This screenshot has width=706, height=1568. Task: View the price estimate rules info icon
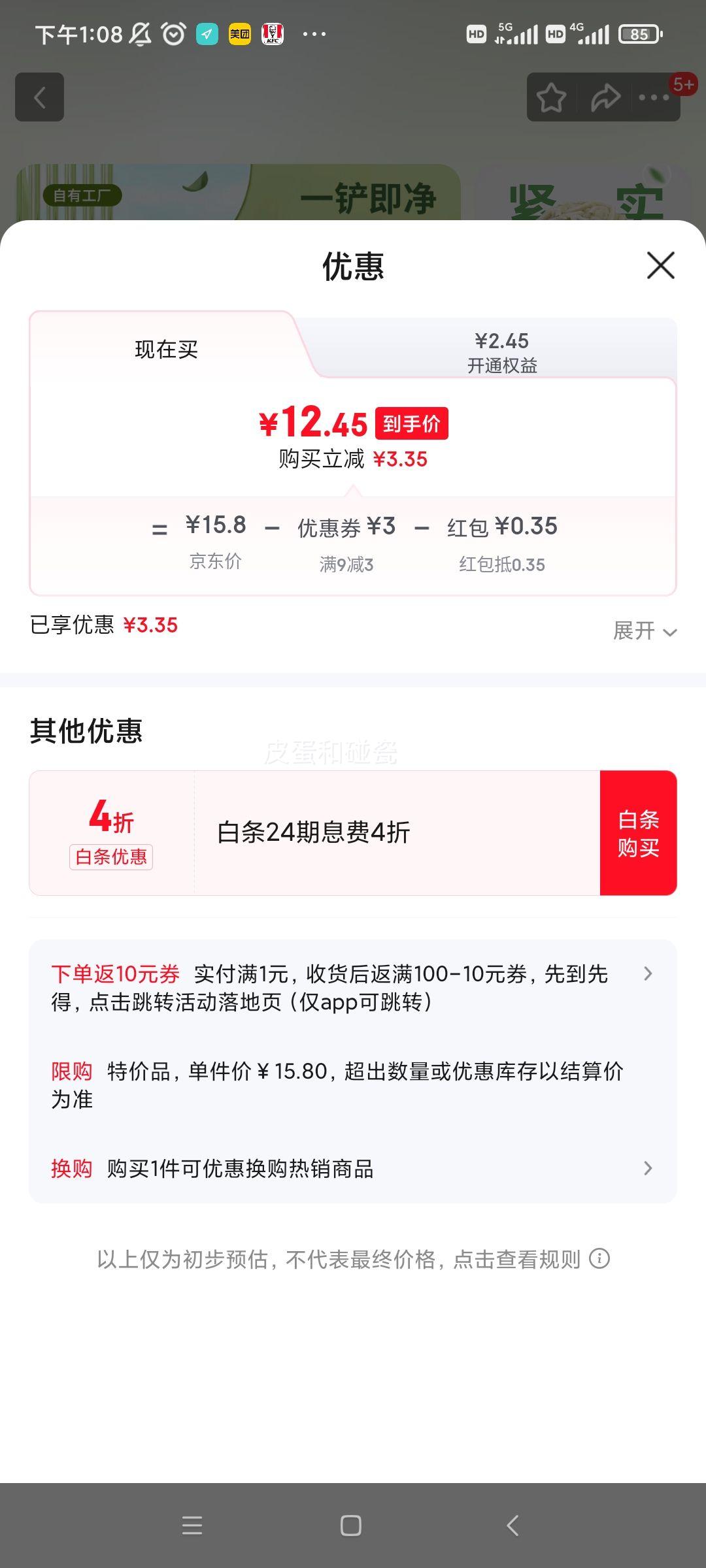pos(599,1258)
